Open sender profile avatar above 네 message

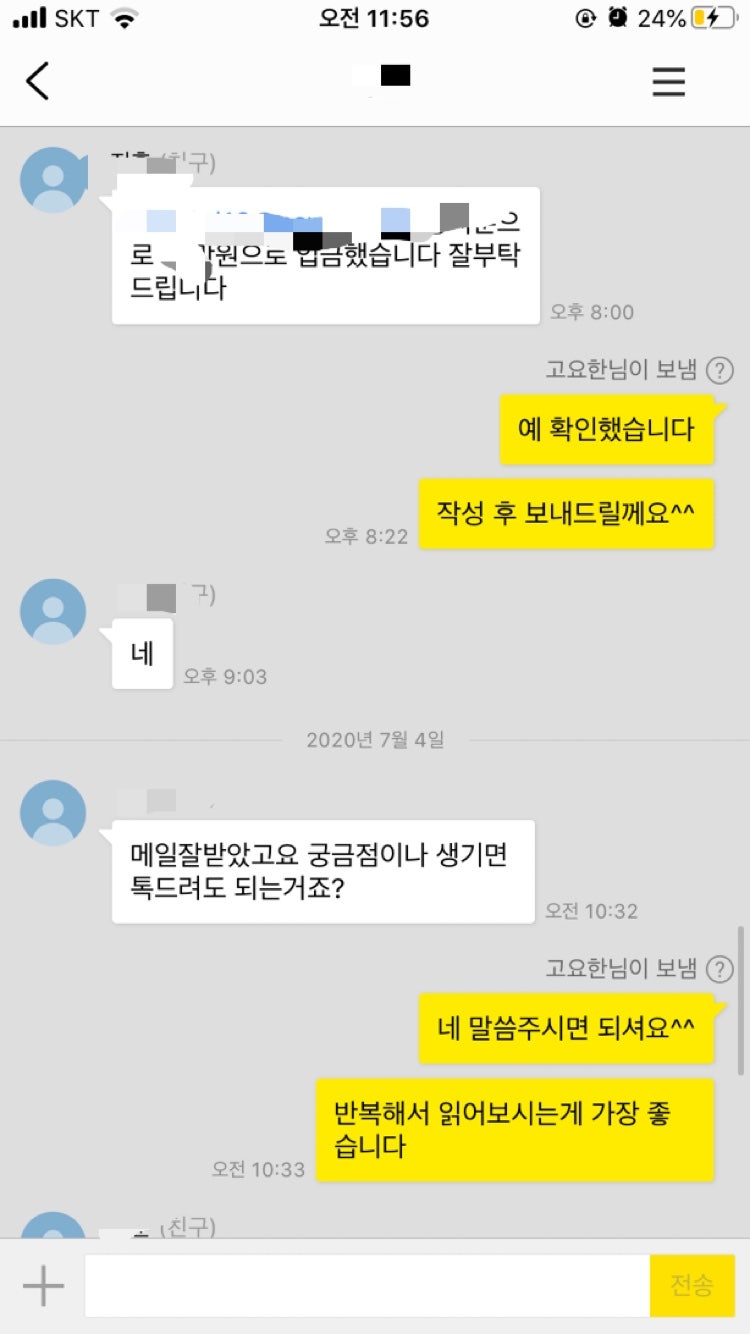pyautogui.click(x=53, y=611)
